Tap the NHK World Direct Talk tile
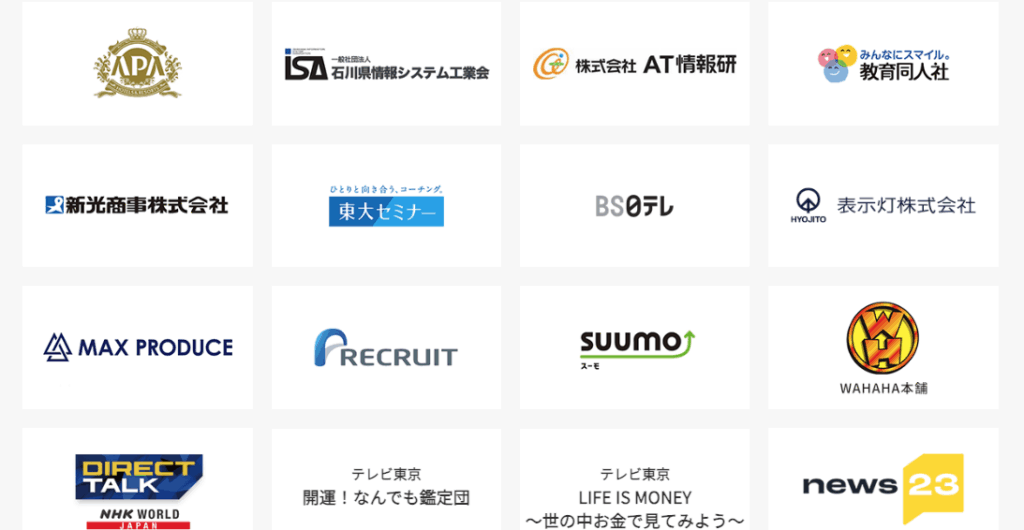The image size is (1024, 530). coord(137,485)
